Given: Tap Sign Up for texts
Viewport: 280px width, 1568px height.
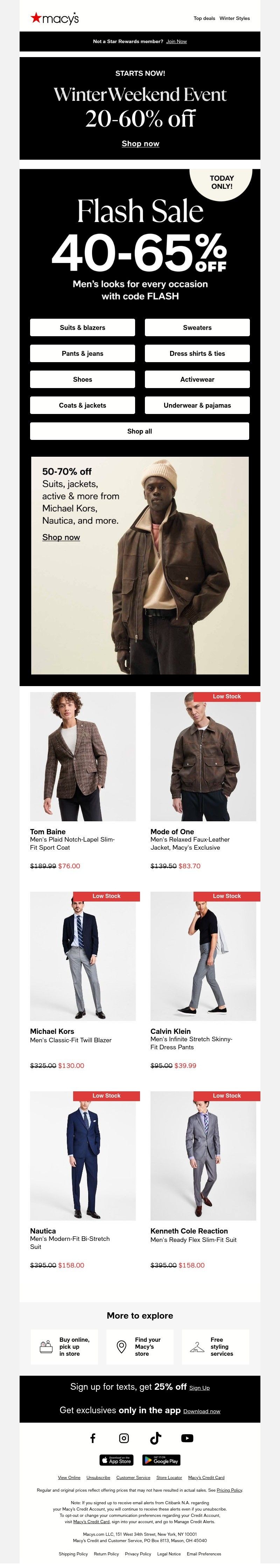Looking at the screenshot, I should [199, 1388].
